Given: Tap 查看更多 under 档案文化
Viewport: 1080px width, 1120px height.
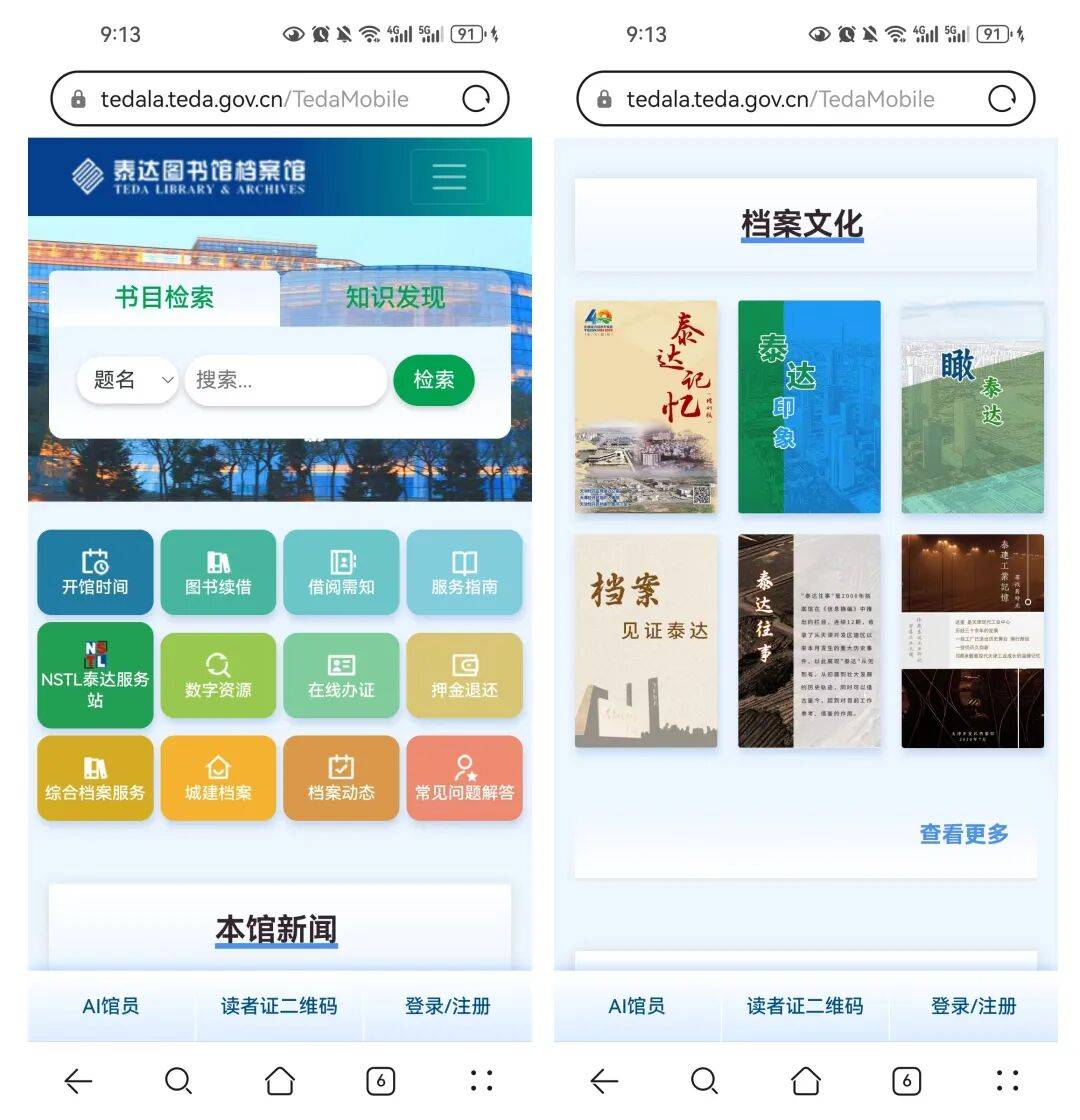Looking at the screenshot, I should (964, 833).
